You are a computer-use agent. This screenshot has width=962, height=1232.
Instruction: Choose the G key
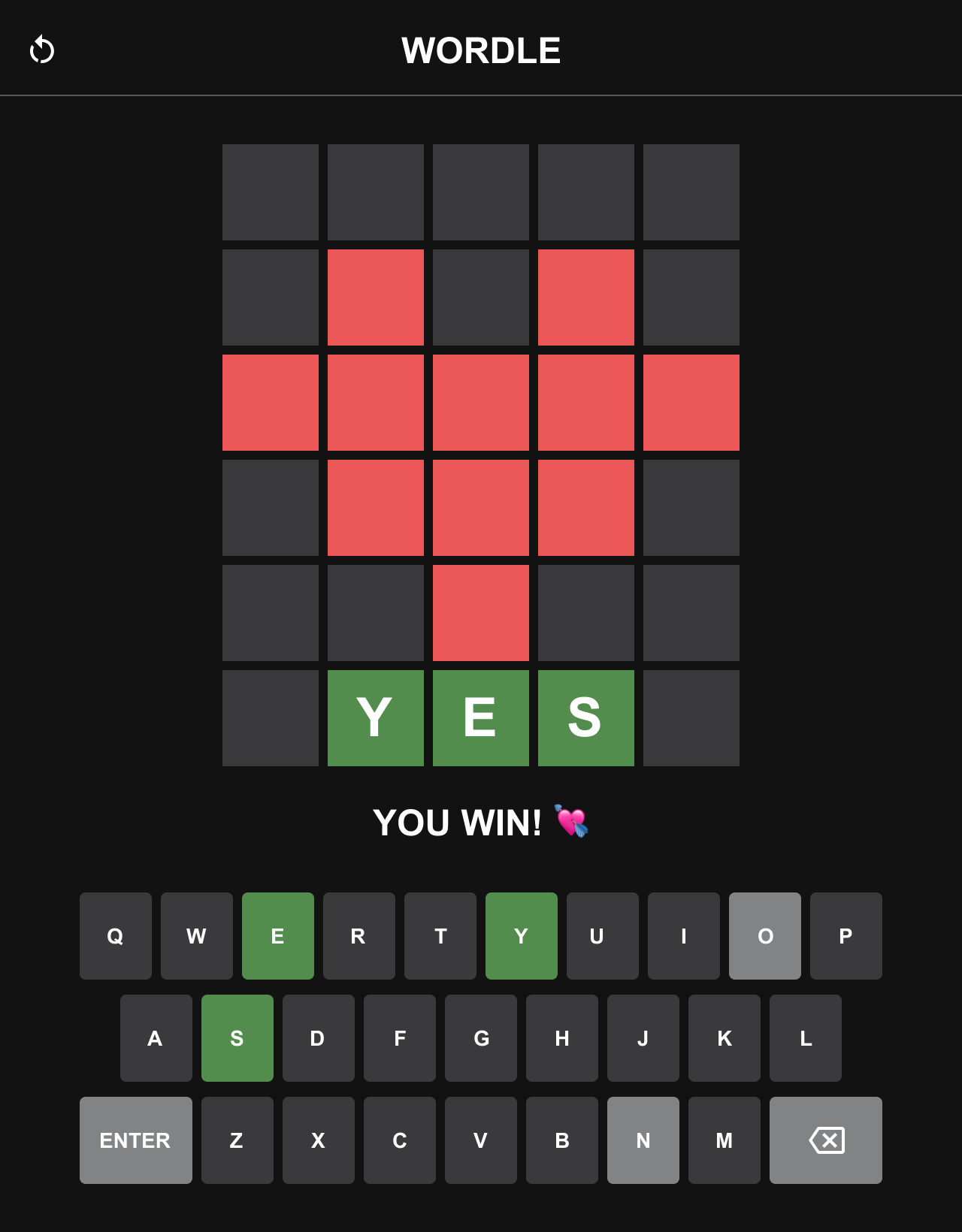click(x=480, y=1037)
